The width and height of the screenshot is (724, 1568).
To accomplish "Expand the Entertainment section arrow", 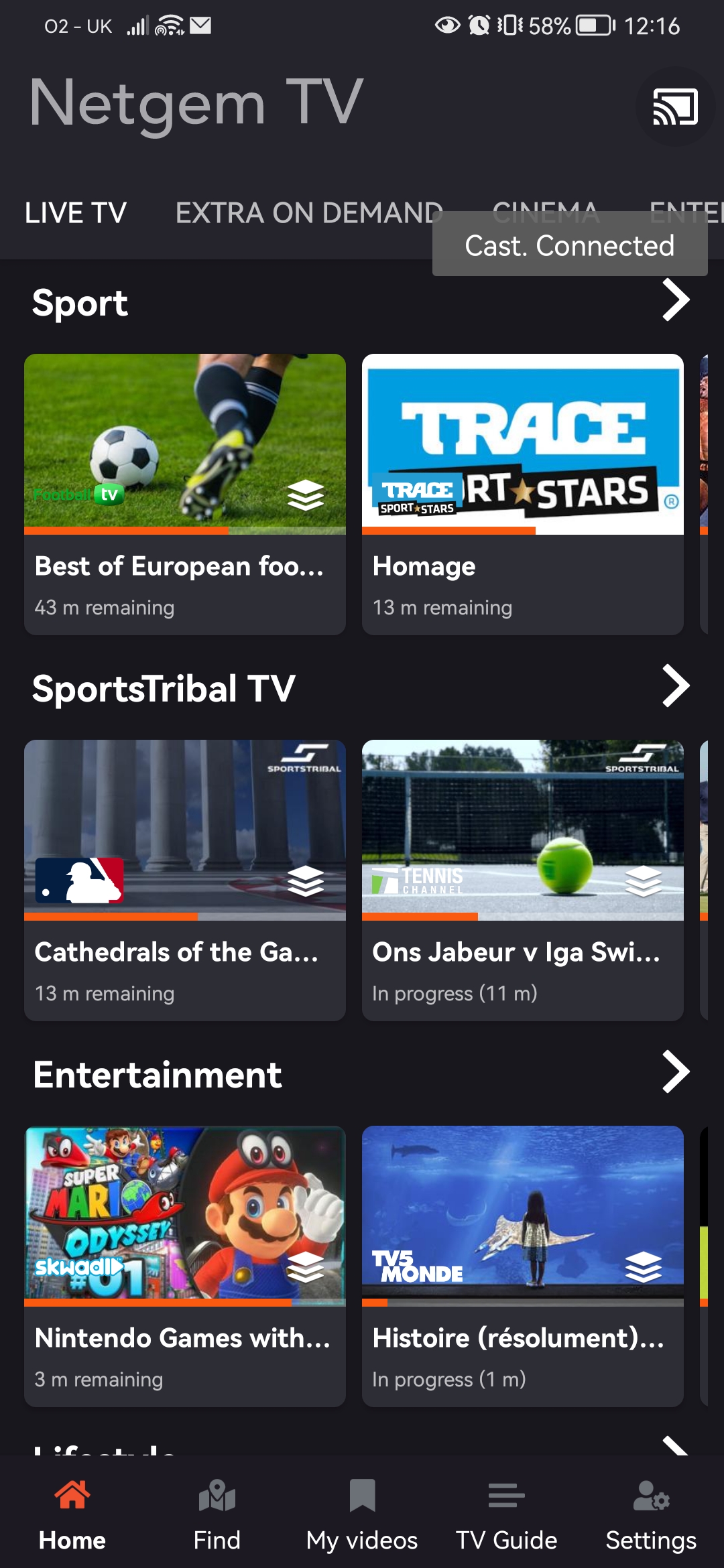I will click(675, 1072).
